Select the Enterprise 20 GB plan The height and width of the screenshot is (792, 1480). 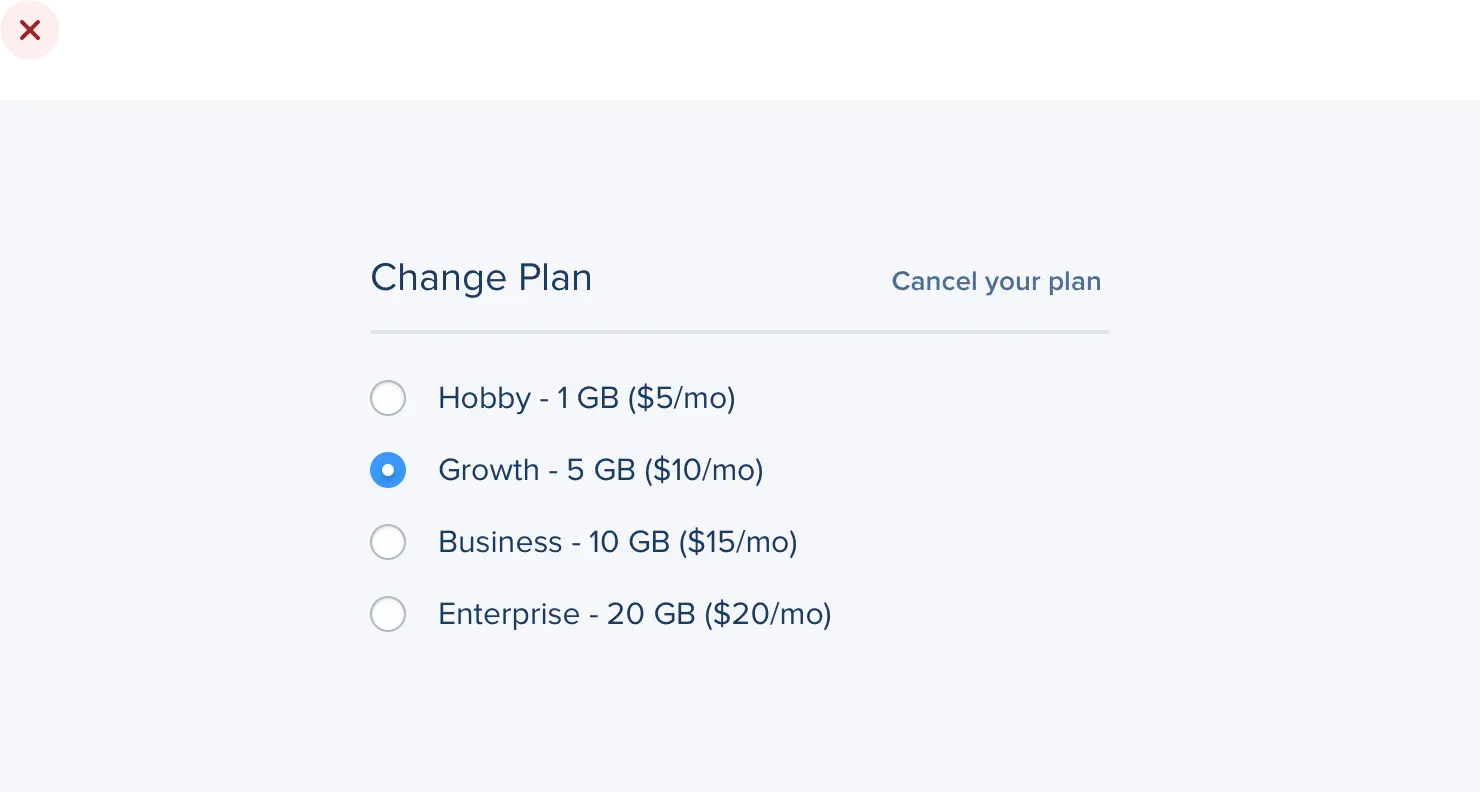[x=388, y=614]
